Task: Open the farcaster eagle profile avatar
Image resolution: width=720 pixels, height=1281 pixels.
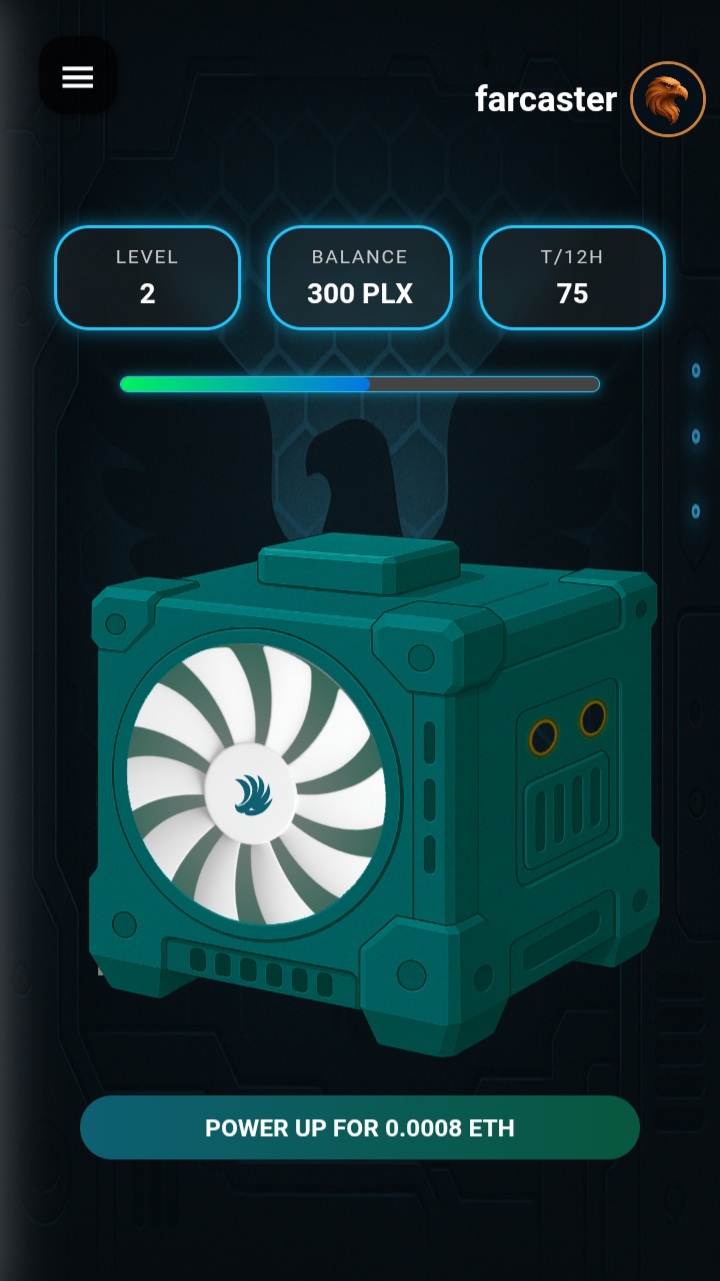Action: (x=668, y=99)
